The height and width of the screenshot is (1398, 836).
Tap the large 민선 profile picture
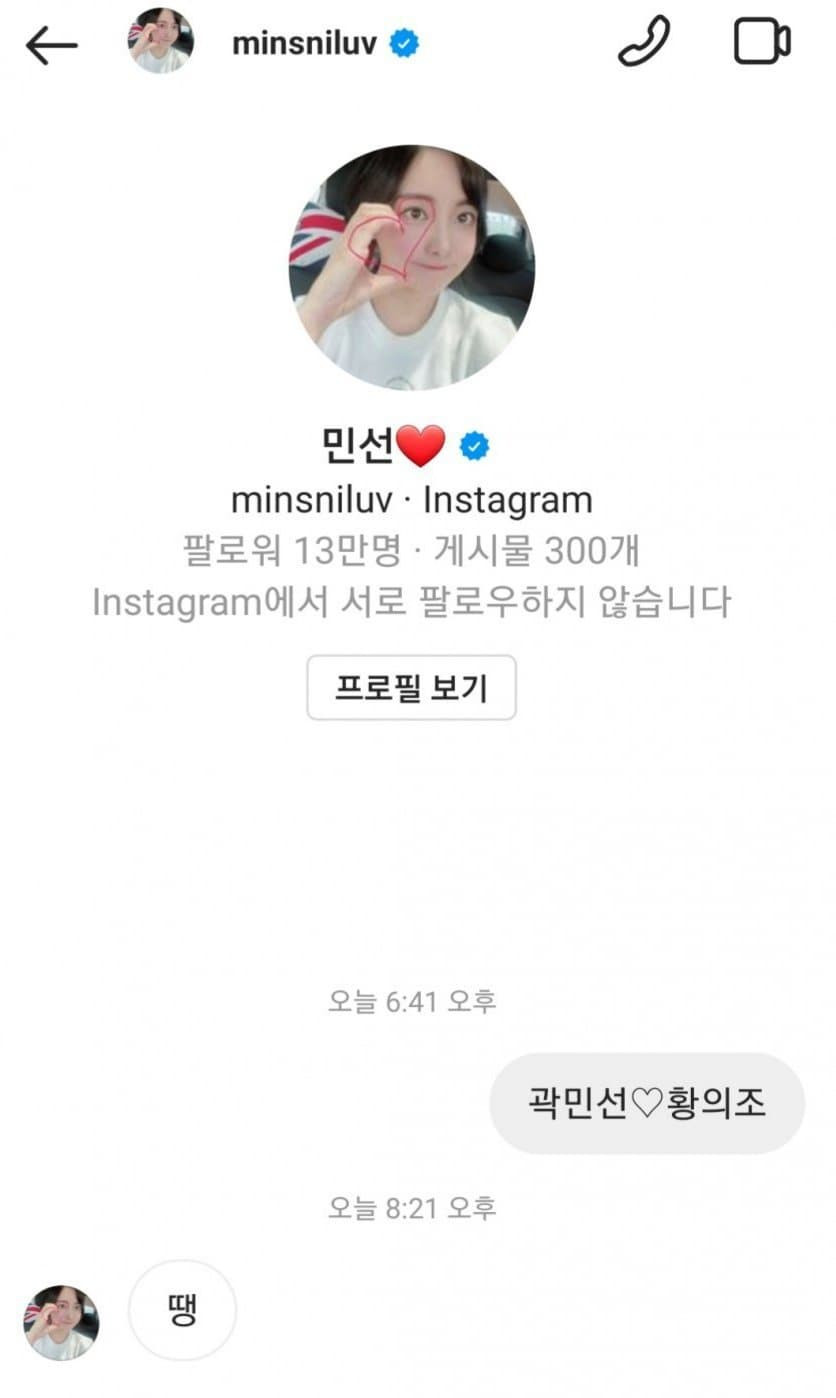pos(411,267)
